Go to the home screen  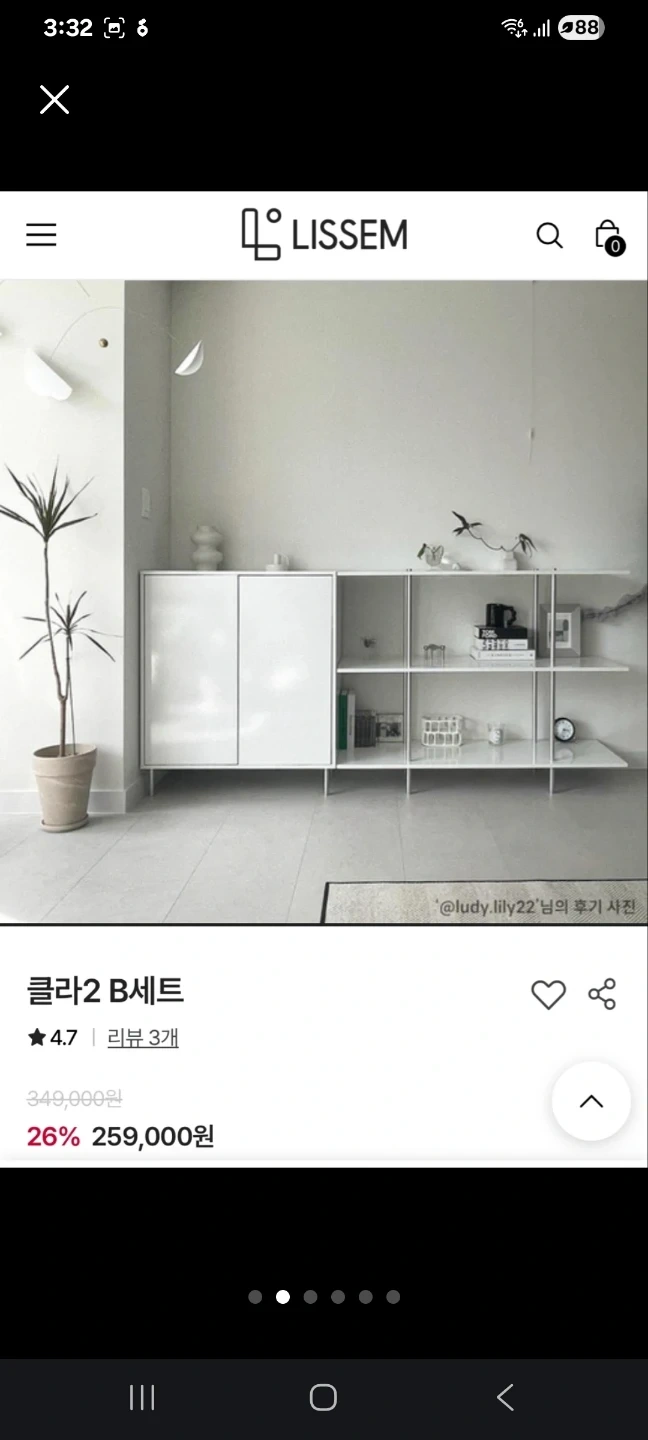(x=323, y=1397)
